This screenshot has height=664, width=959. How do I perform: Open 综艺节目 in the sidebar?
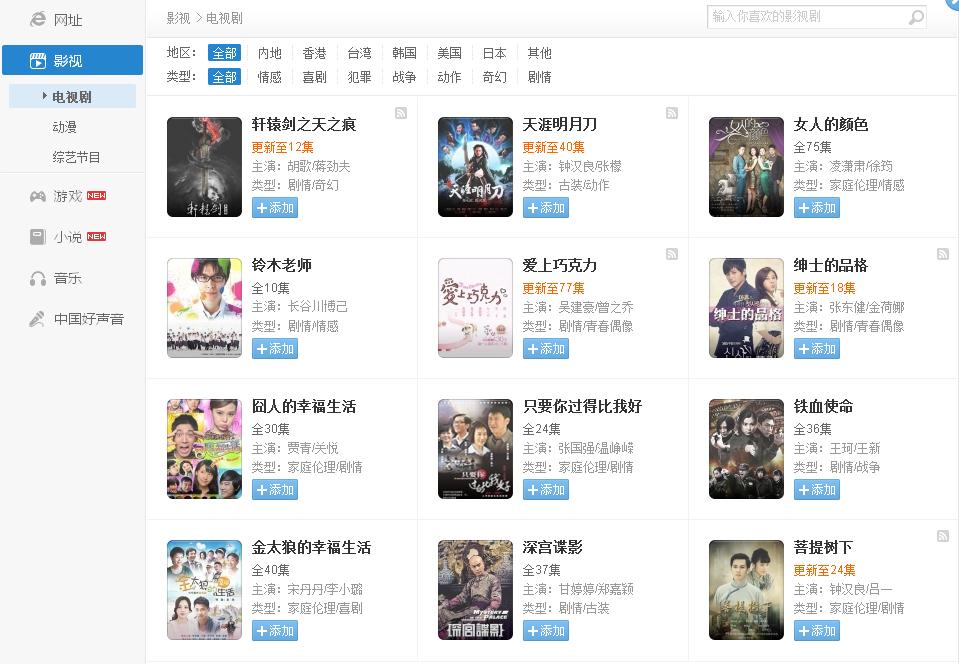[x=77, y=157]
